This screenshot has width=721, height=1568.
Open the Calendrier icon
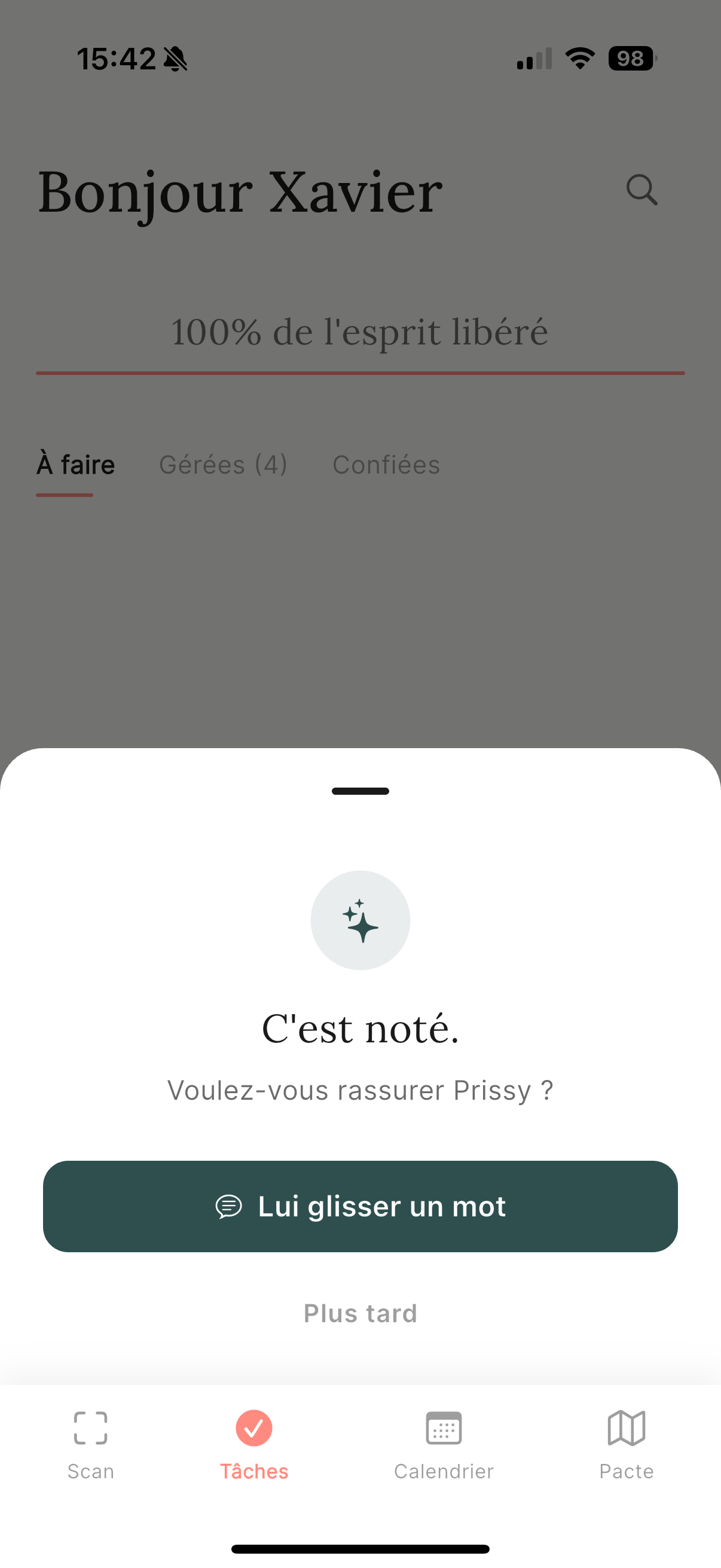[x=443, y=1429]
